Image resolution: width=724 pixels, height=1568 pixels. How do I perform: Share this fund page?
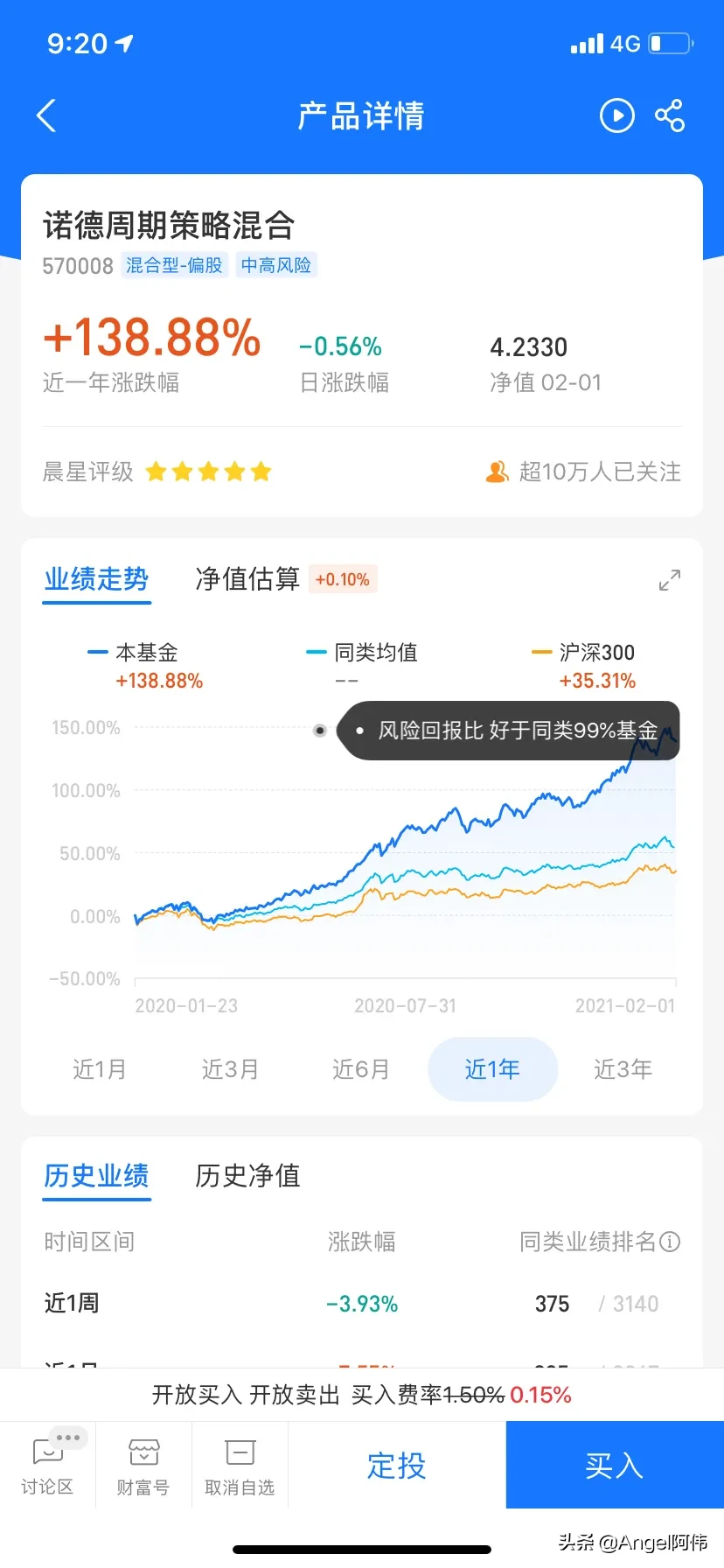[670, 115]
